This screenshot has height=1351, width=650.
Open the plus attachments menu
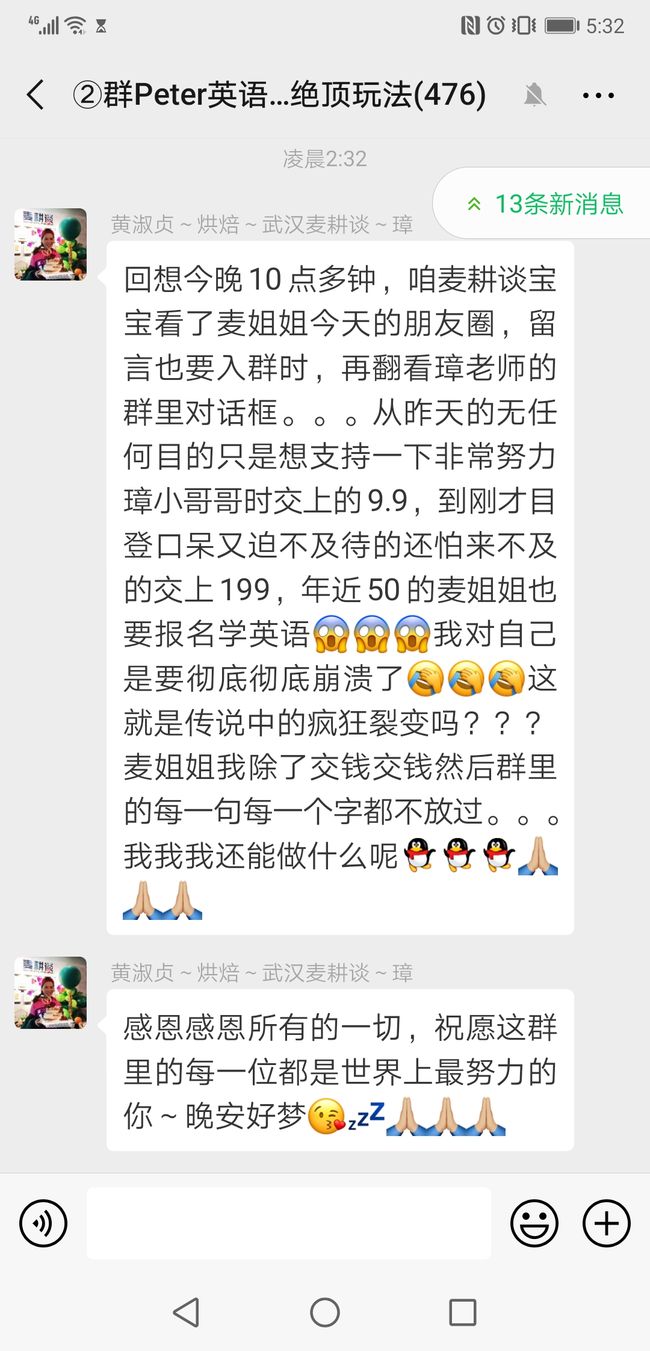pos(606,1223)
